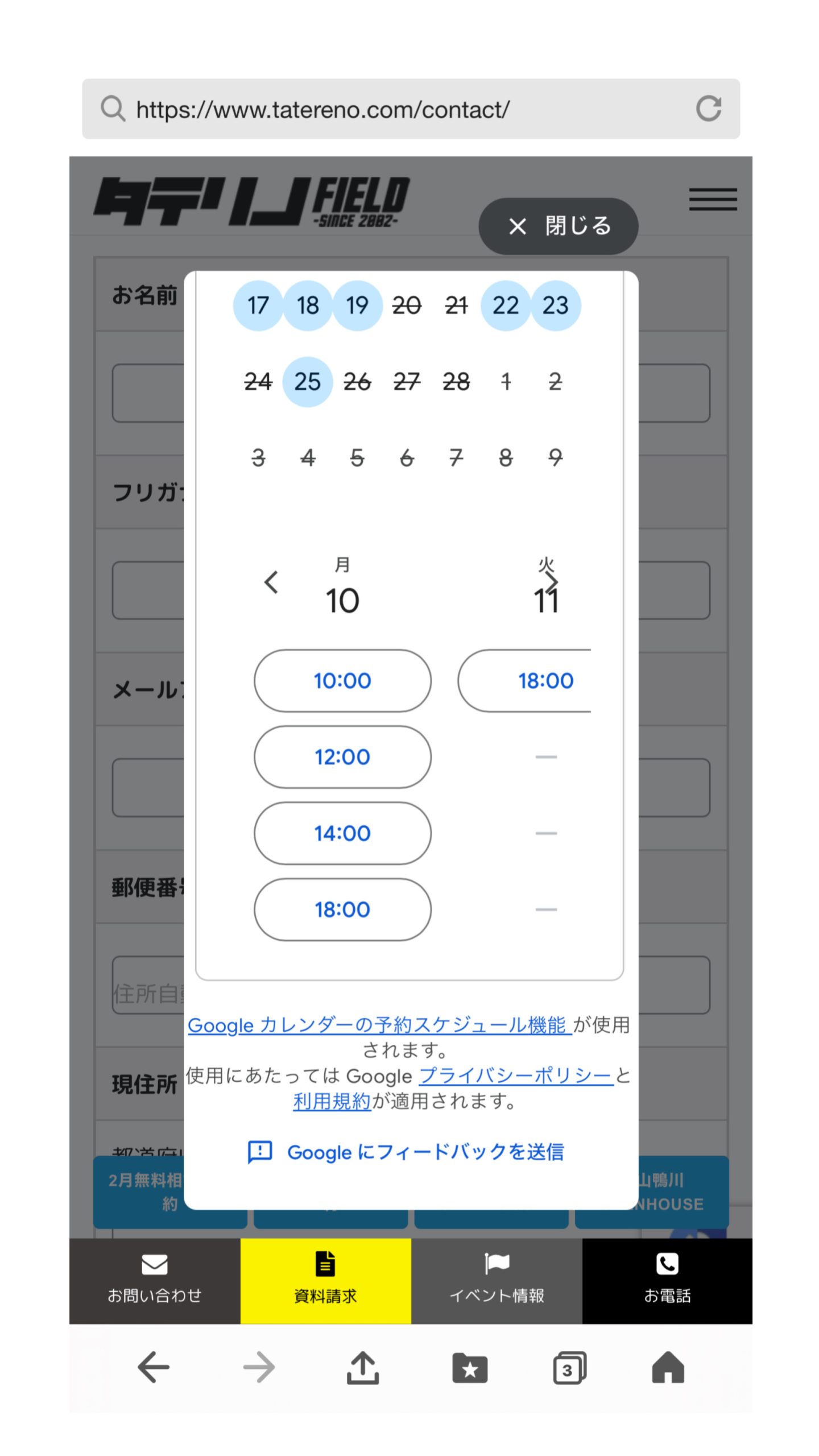Screen dimensions: 819x1456
Task: Show next days with the right chevron
Action: pyautogui.click(x=552, y=581)
